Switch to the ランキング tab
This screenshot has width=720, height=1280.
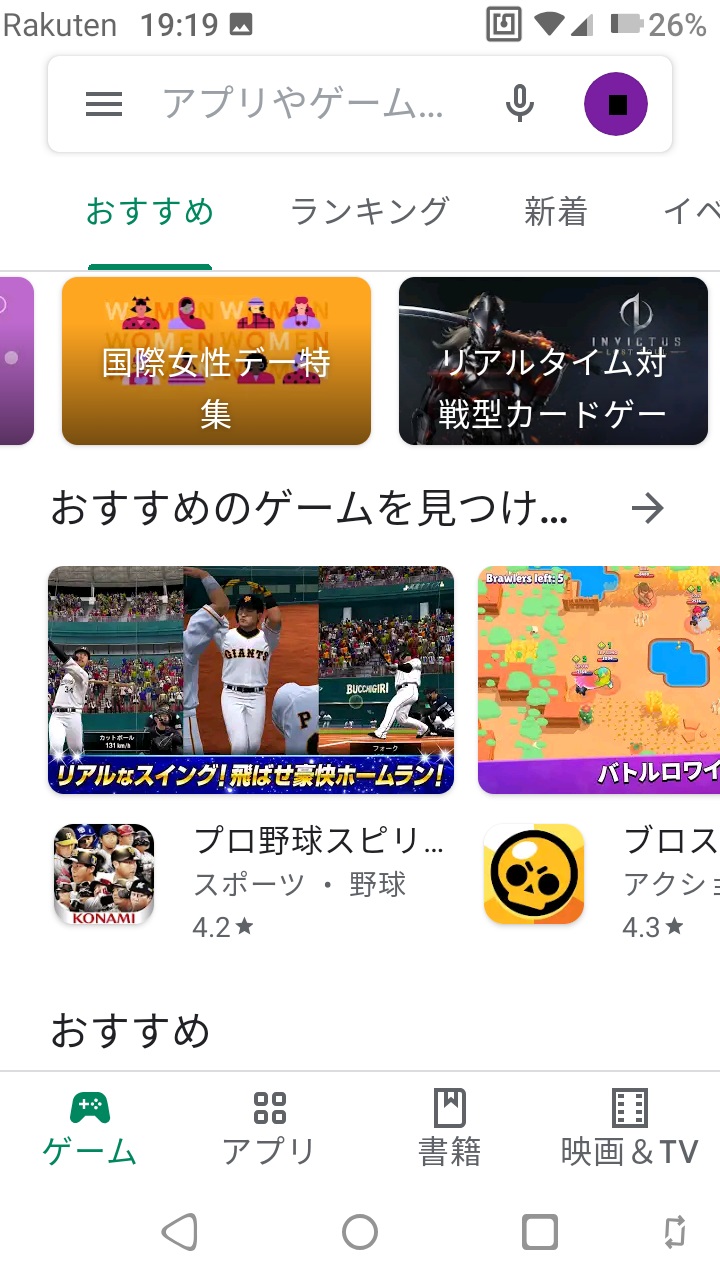click(x=369, y=212)
